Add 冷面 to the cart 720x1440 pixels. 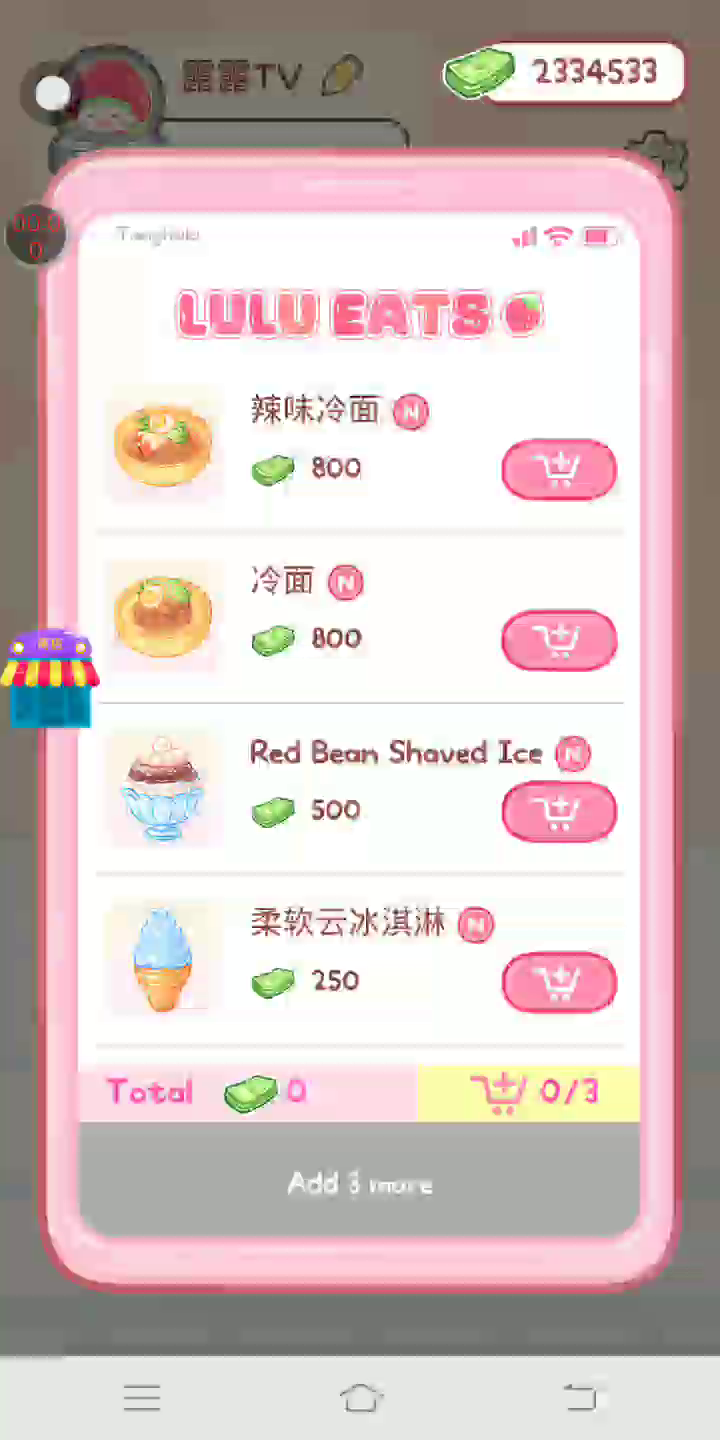pyautogui.click(x=559, y=640)
